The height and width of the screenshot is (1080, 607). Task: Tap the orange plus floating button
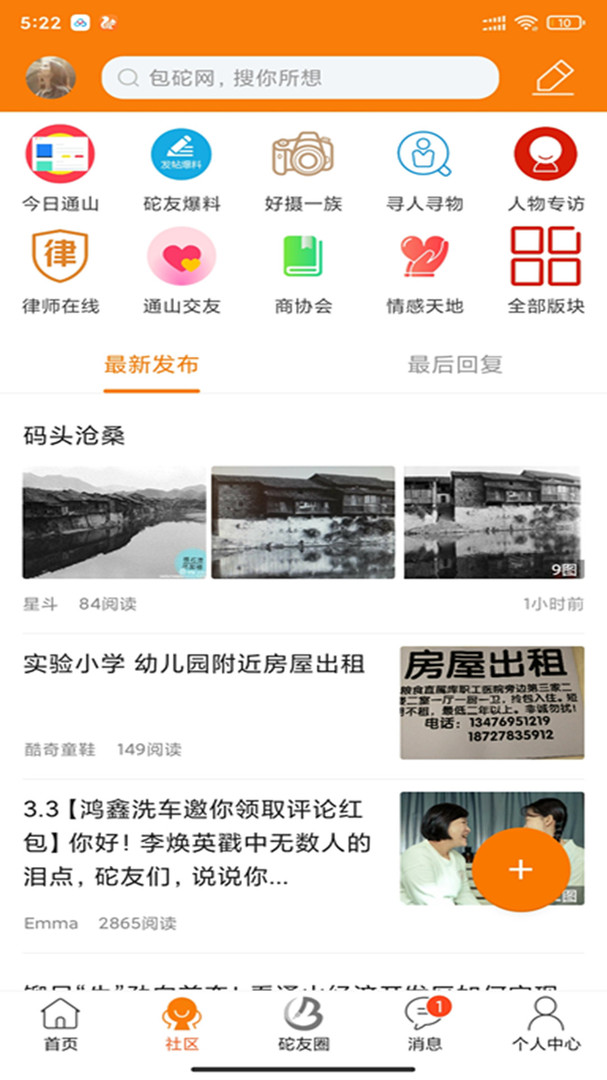tap(521, 869)
